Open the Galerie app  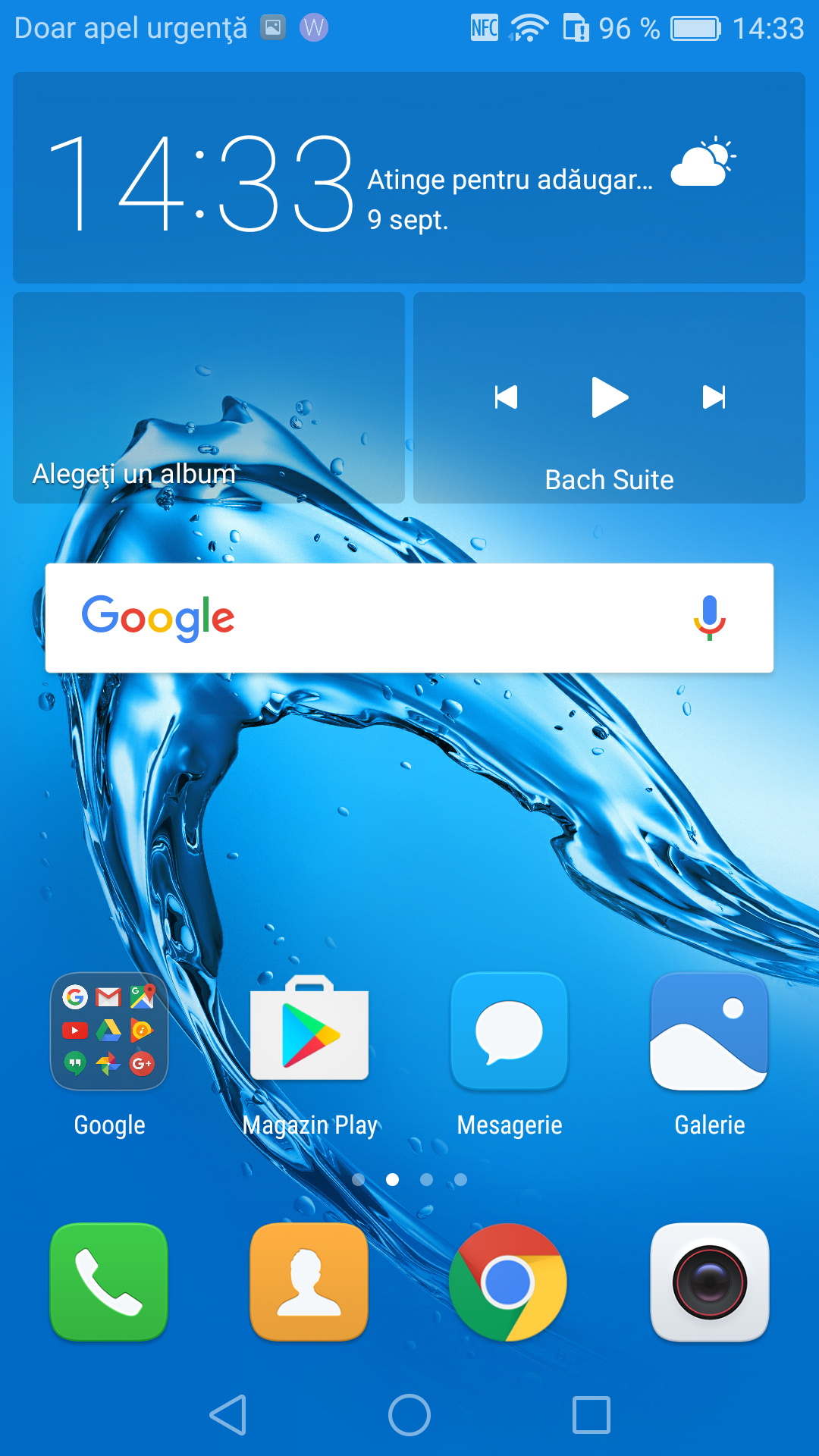click(x=710, y=1032)
